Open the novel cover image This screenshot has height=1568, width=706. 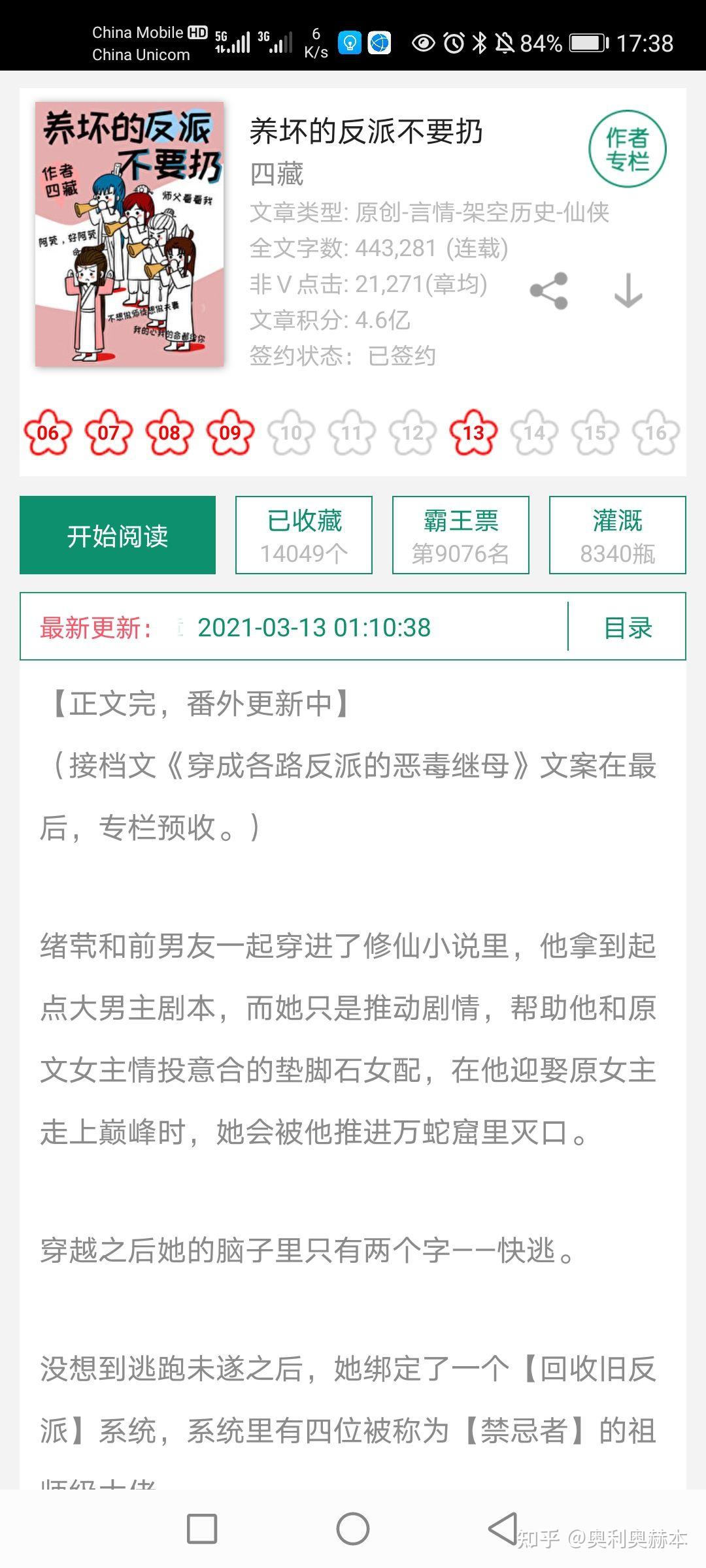pyautogui.click(x=129, y=234)
